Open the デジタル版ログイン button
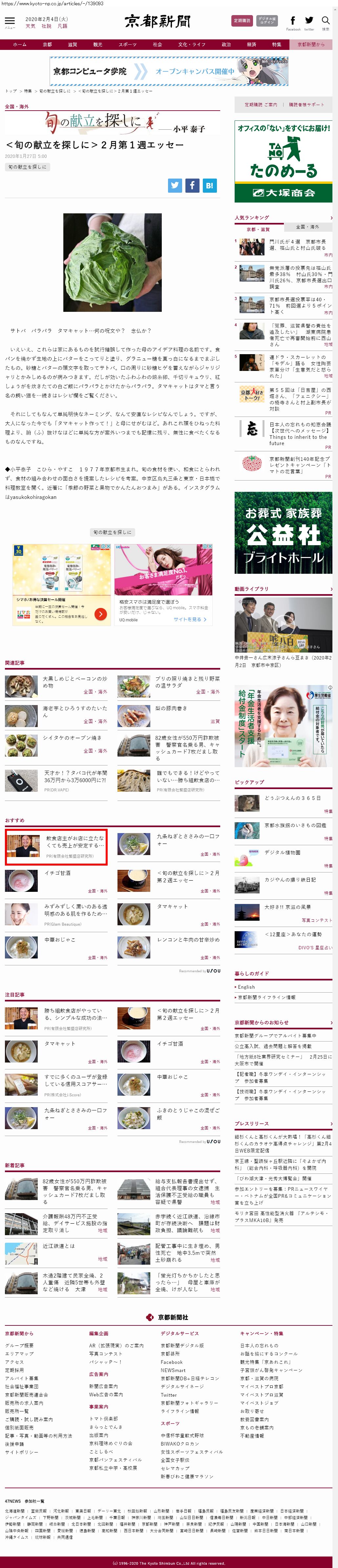 (267, 21)
